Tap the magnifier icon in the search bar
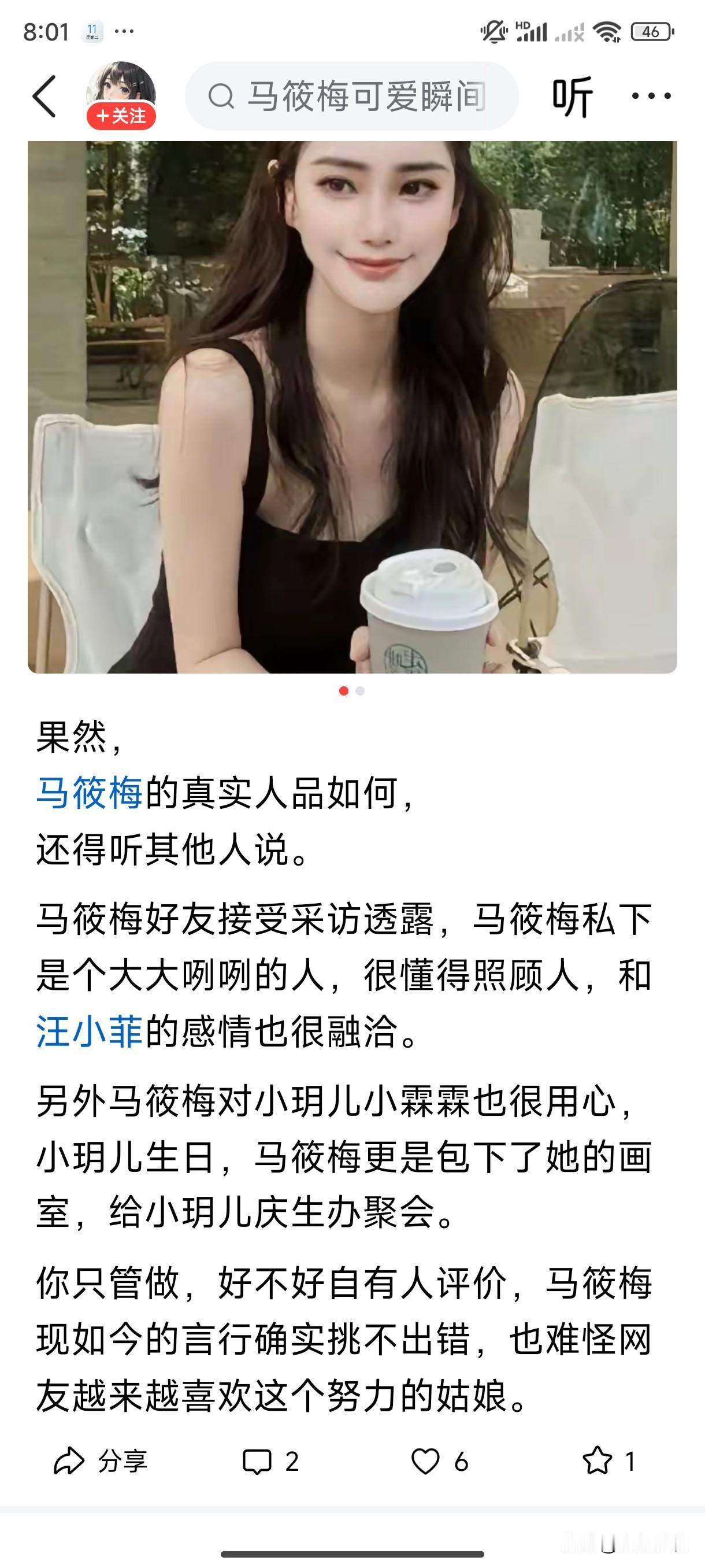Screen dimensions: 705x1568 point(223,95)
